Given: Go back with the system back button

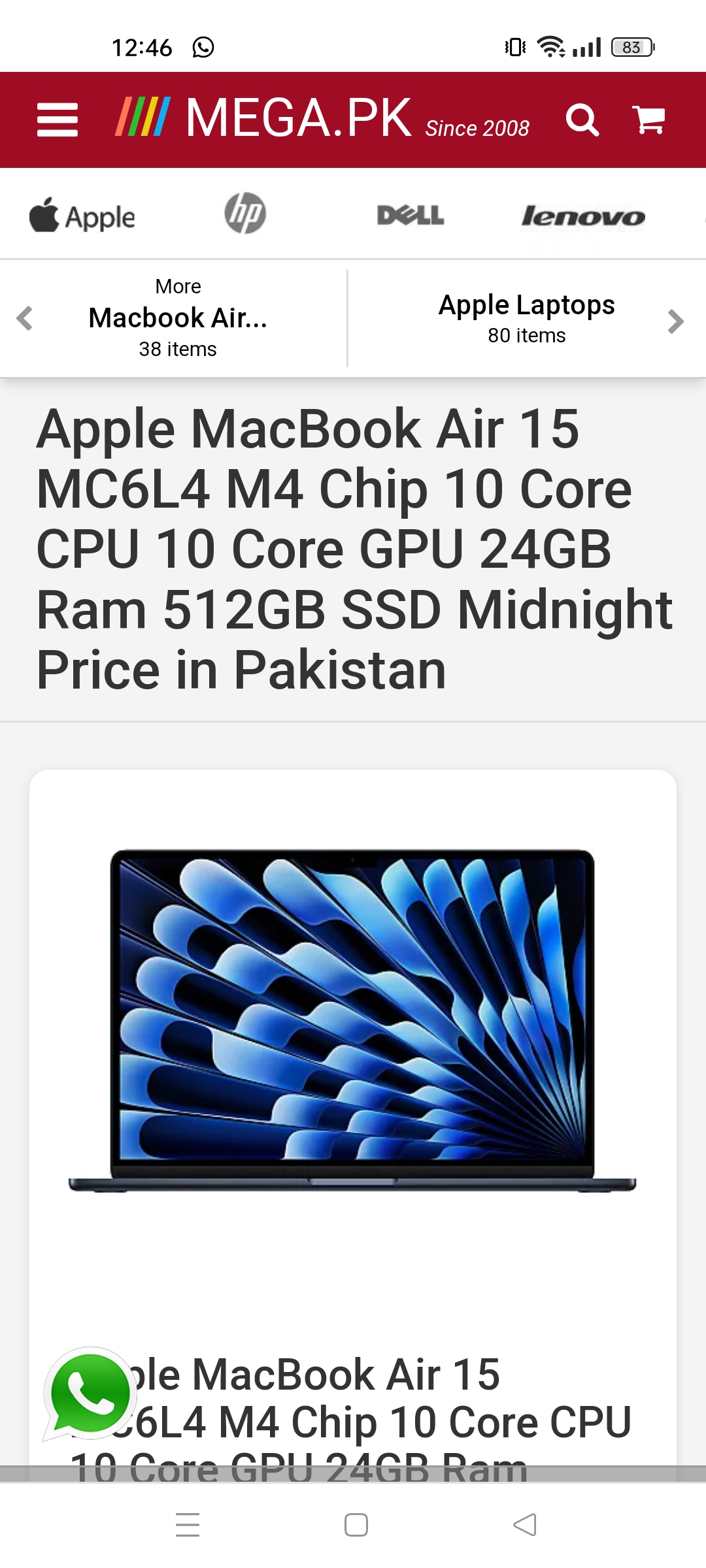Looking at the screenshot, I should [524, 1525].
